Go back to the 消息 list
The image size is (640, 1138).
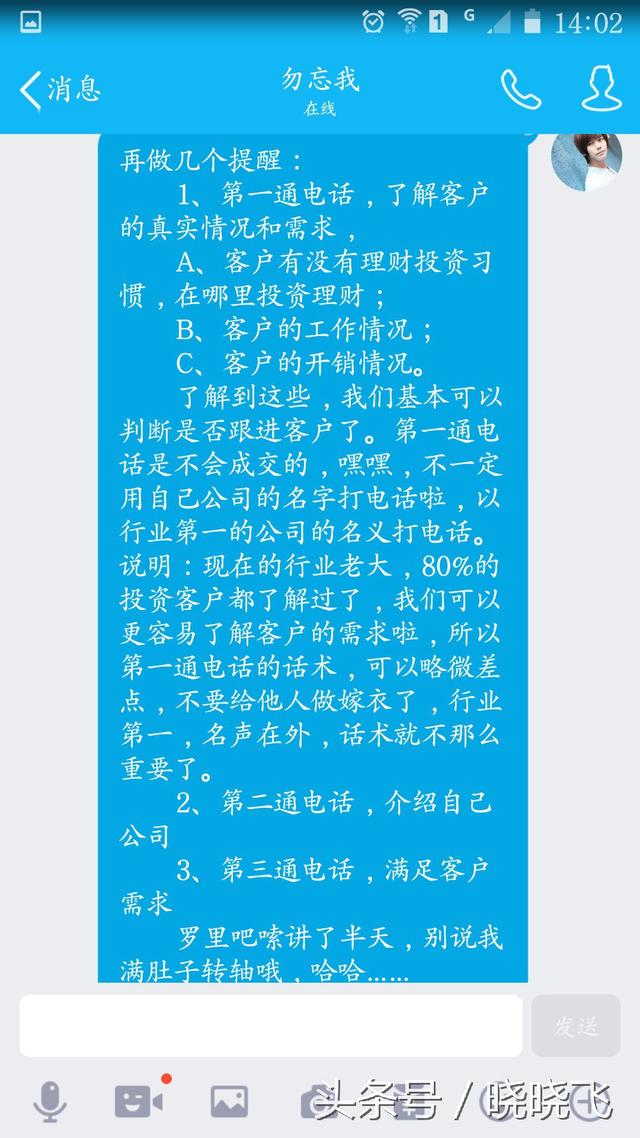click(60, 90)
